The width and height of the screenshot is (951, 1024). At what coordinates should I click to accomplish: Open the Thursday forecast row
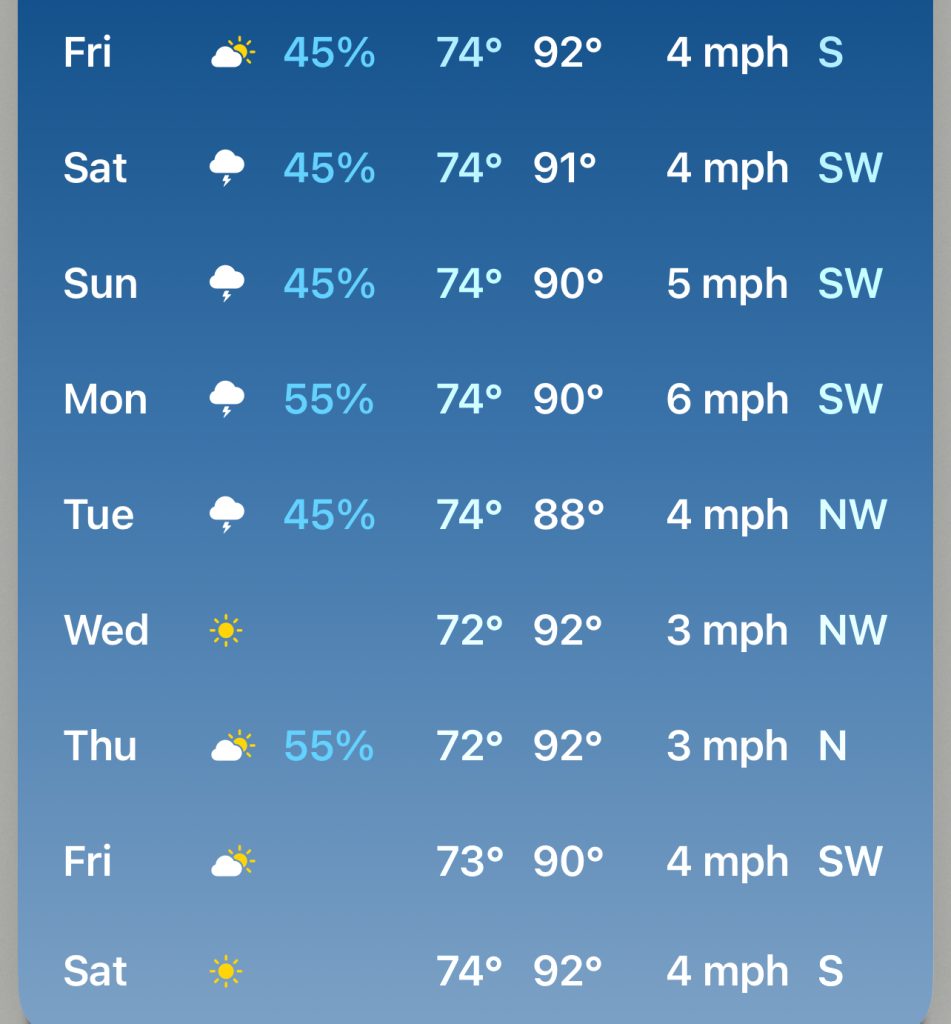[475, 746]
